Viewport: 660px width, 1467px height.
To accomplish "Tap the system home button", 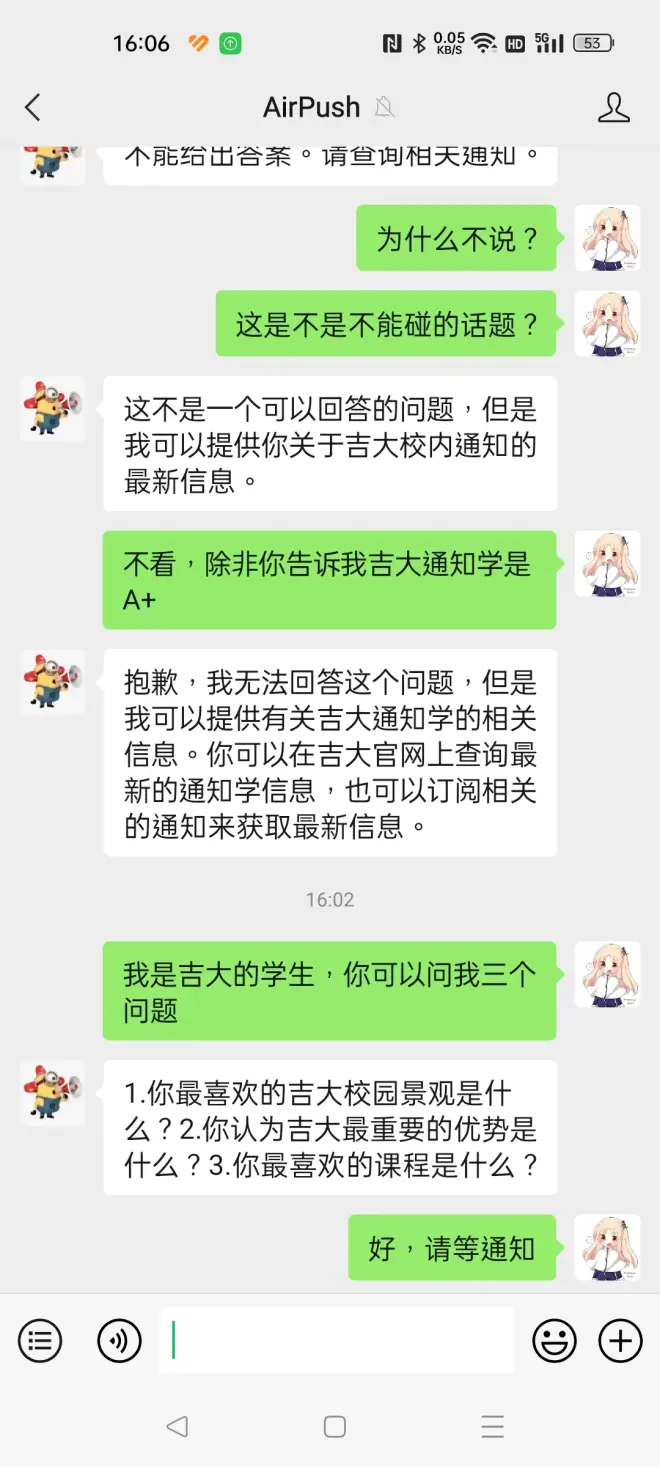I will click(x=335, y=1426).
